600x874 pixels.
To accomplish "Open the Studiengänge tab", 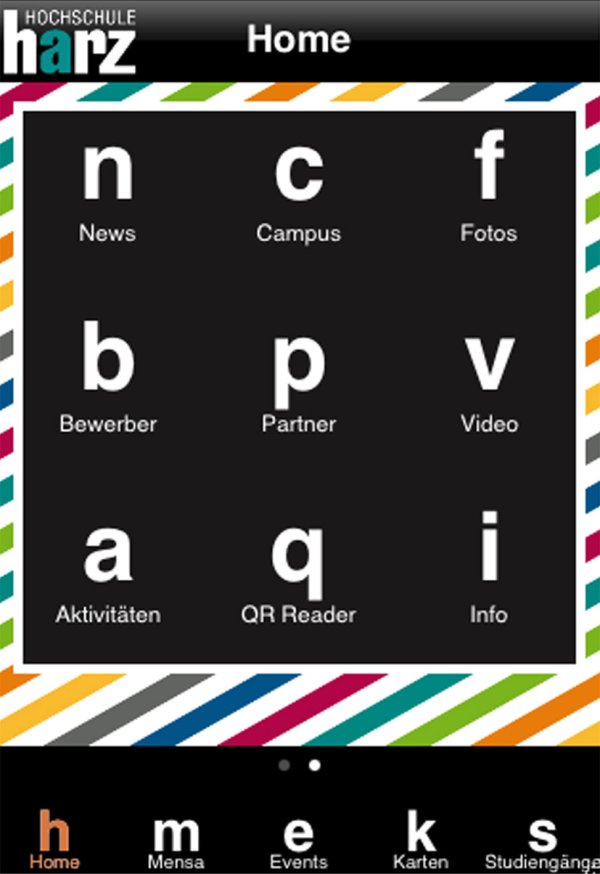I will [x=541, y=840].
